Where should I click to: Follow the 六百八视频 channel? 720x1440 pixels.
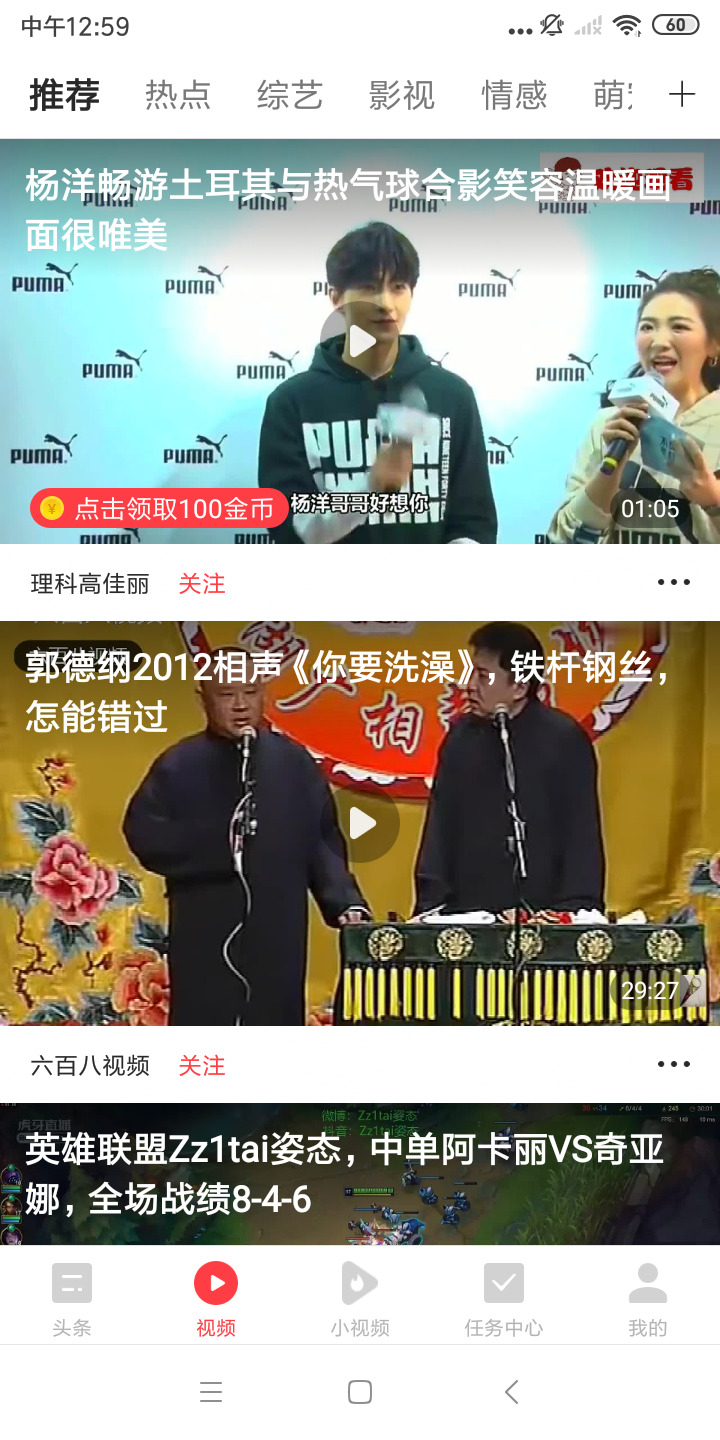pos(202,1066)
